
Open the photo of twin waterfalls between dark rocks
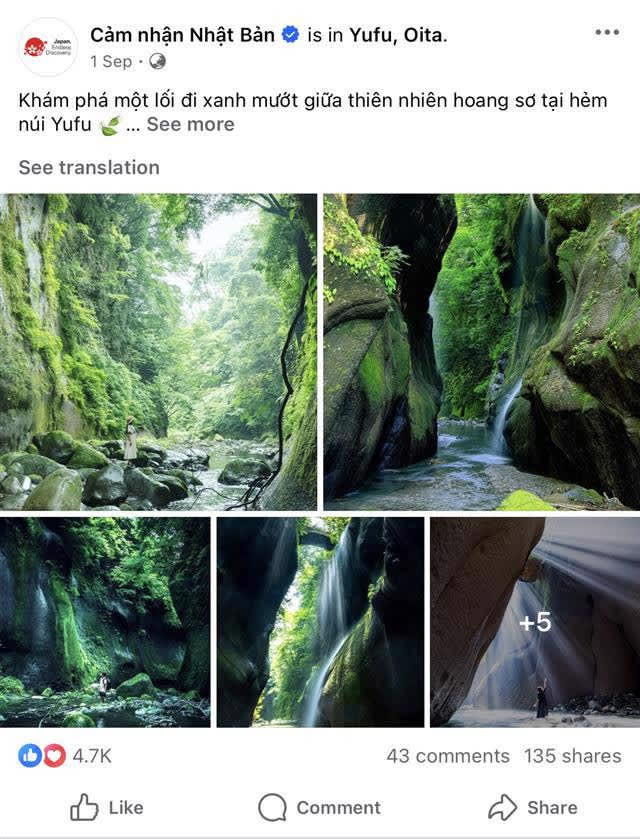320,621
